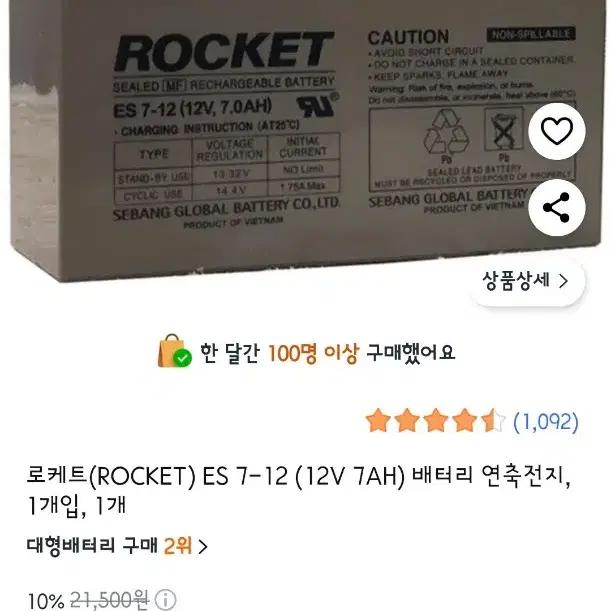Add product to wishlist with heart icon
This screenshot has height=611, width=611.
(556, 131)
